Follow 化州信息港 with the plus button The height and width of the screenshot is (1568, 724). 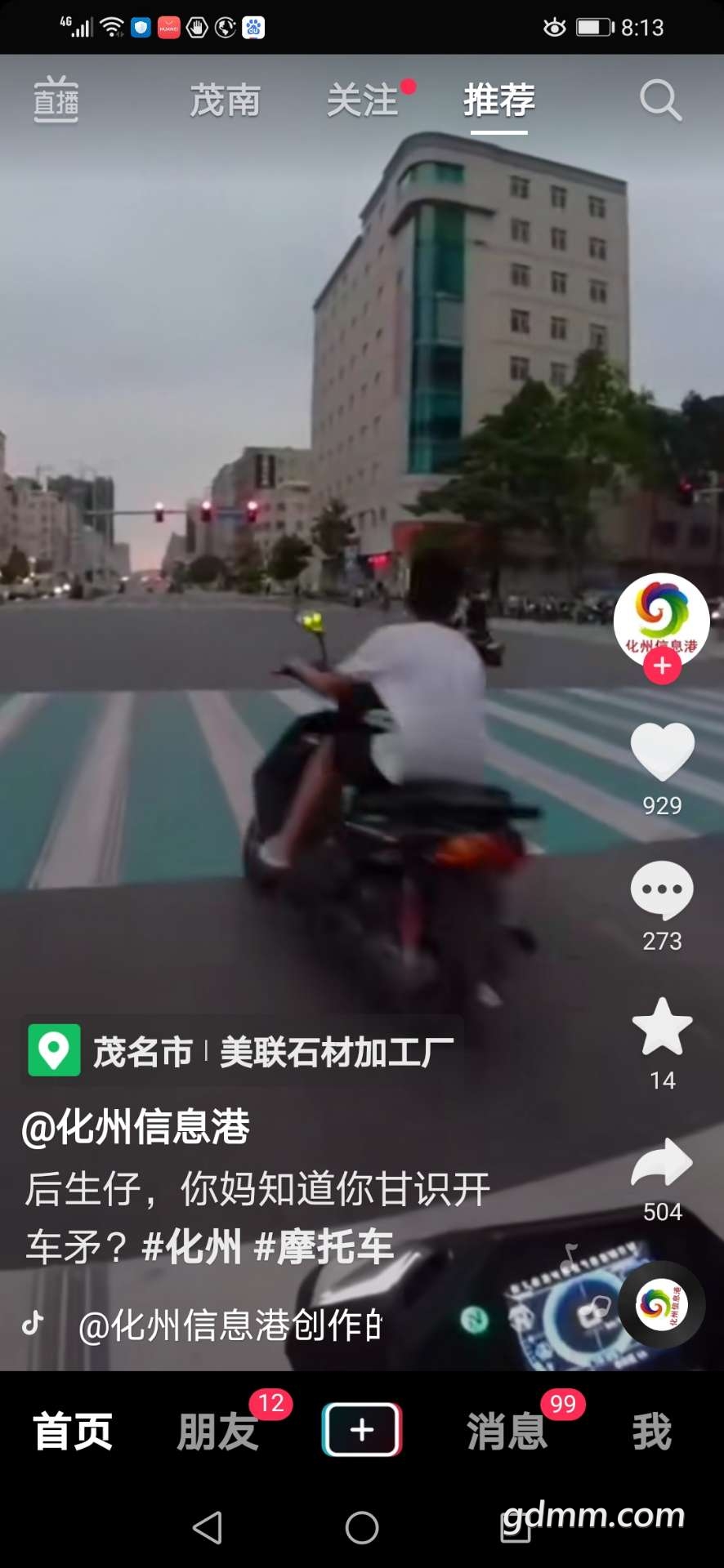click(x=663, y=666)
